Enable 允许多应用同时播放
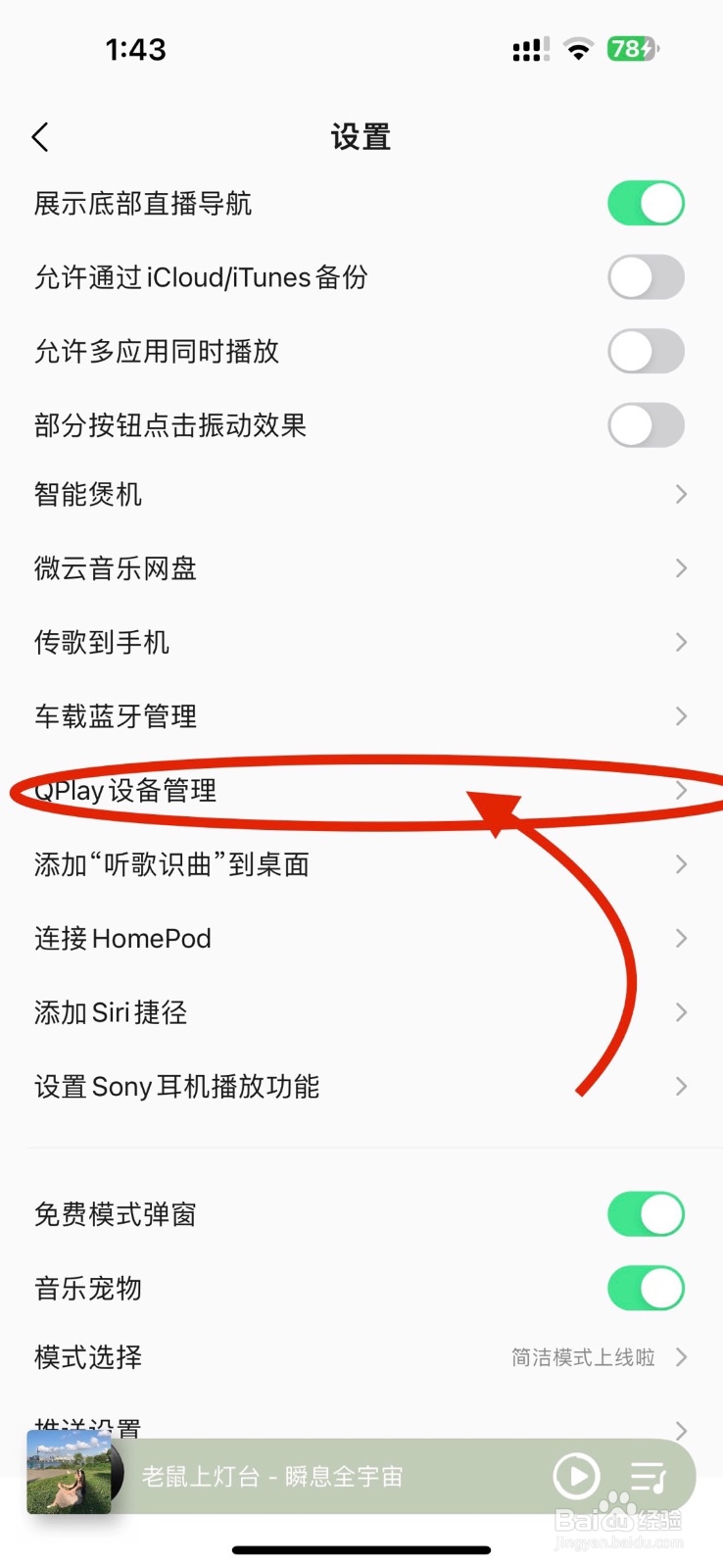Screen dimensions: 723x1568 coord(645,351)
